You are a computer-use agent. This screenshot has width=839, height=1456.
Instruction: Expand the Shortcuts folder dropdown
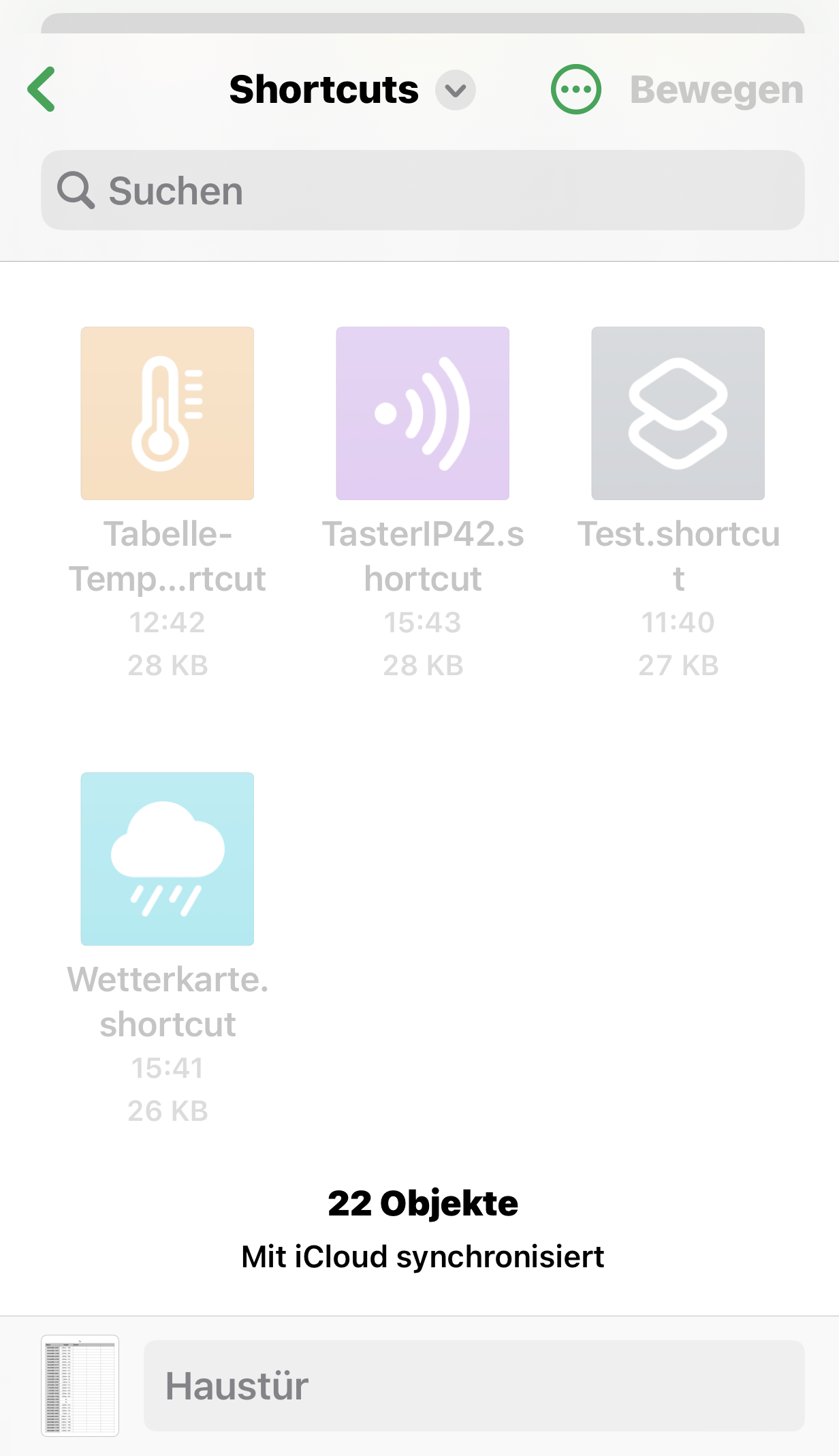(455, 90)
